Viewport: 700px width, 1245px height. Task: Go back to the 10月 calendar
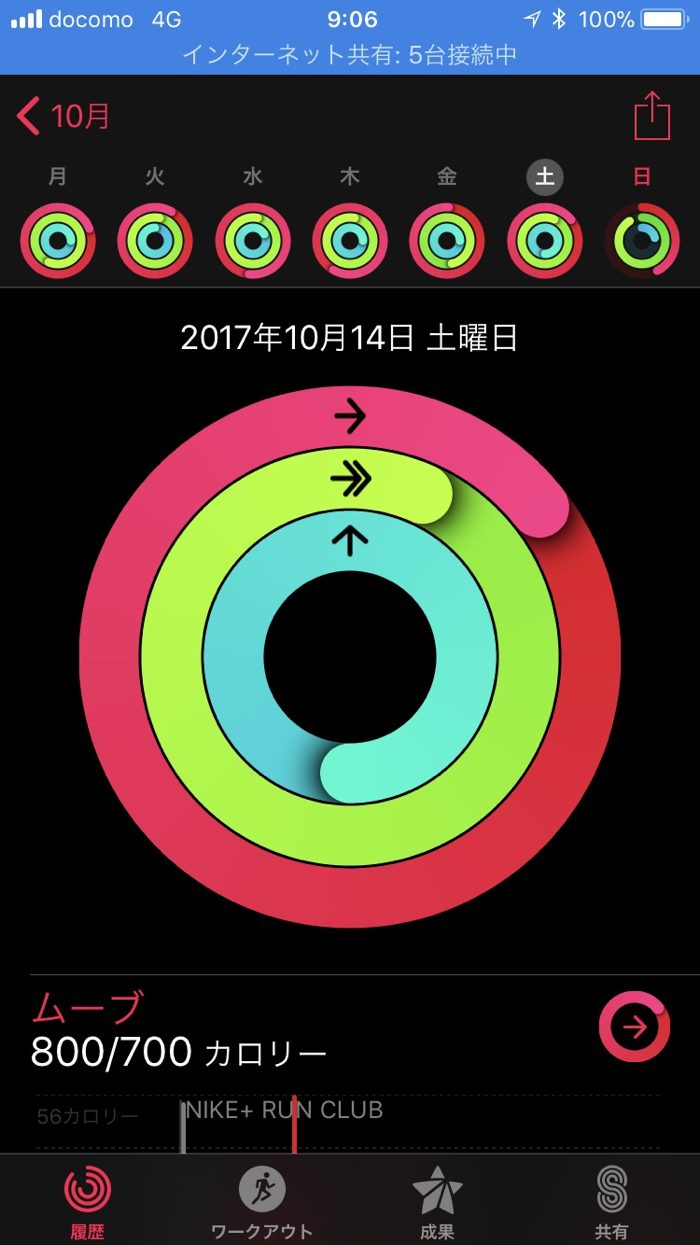tap(63, 116)
